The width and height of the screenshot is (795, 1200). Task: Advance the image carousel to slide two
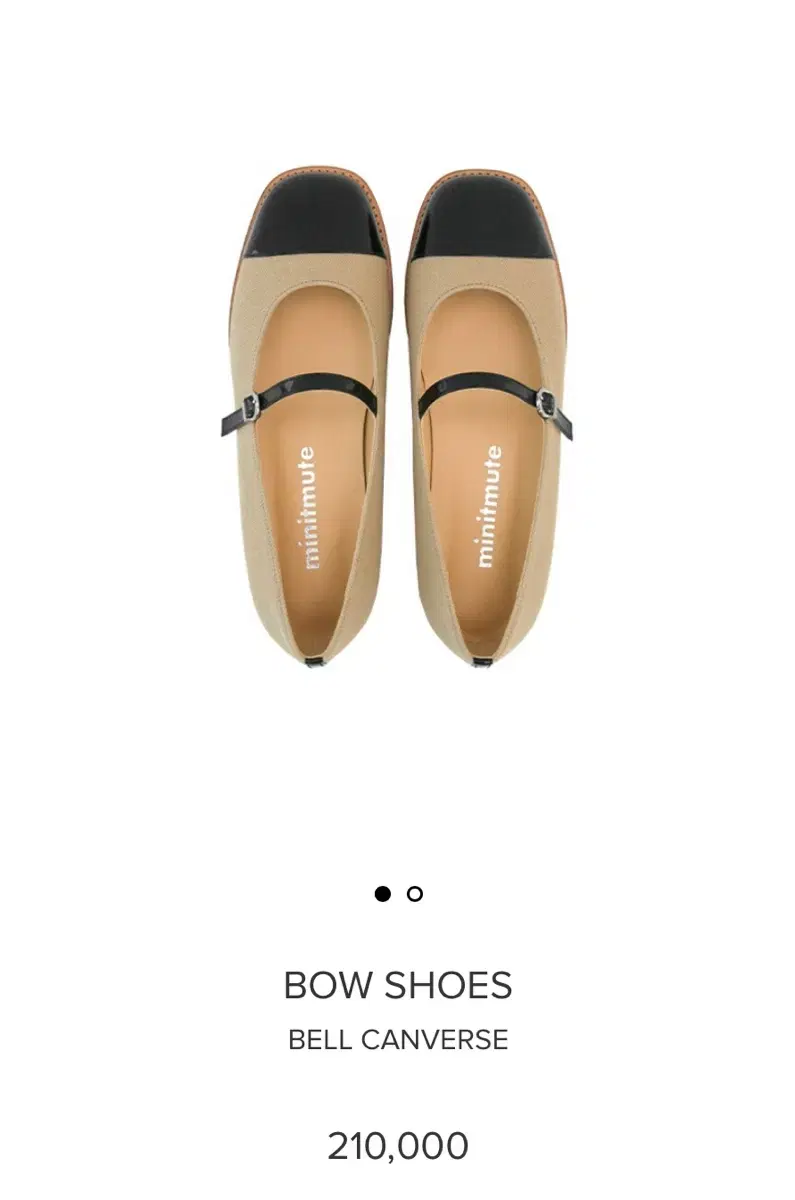click(x=414, y=894)
